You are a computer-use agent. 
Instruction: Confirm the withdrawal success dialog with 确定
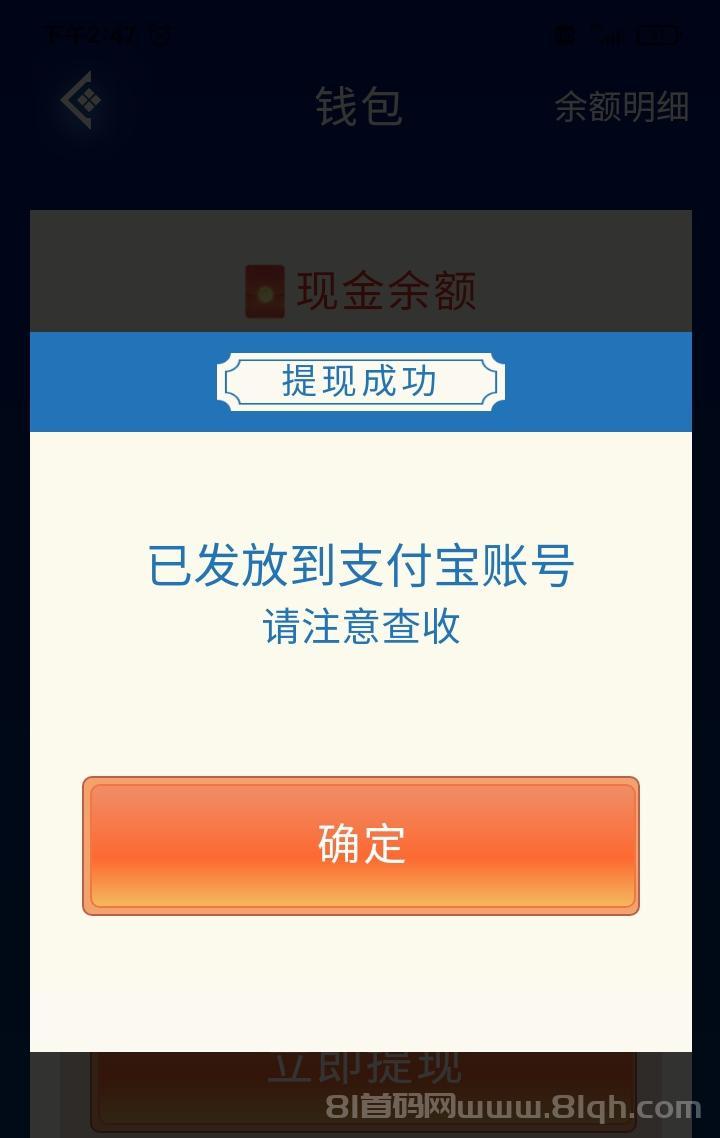(x=360, y=845)
